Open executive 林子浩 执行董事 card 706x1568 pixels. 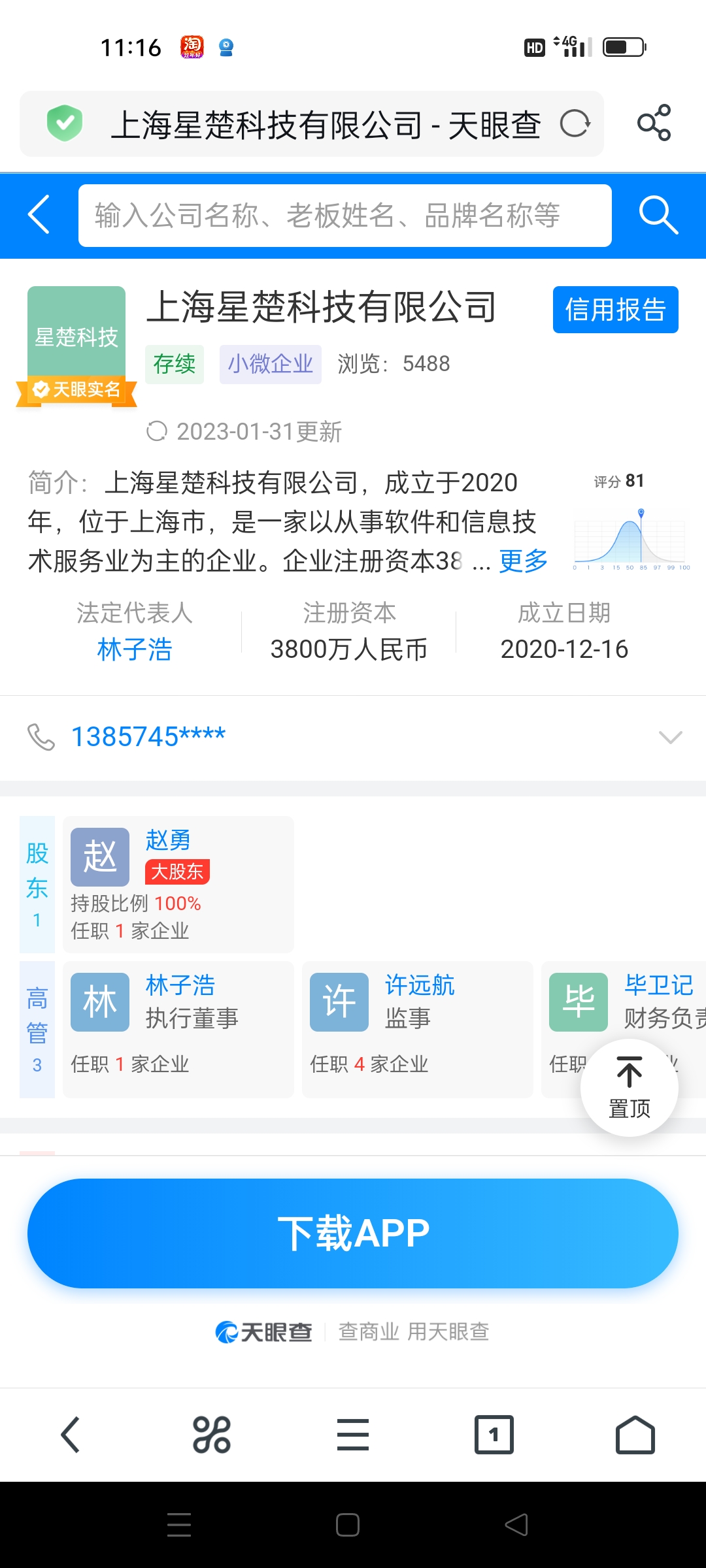tap(178, 1030)
